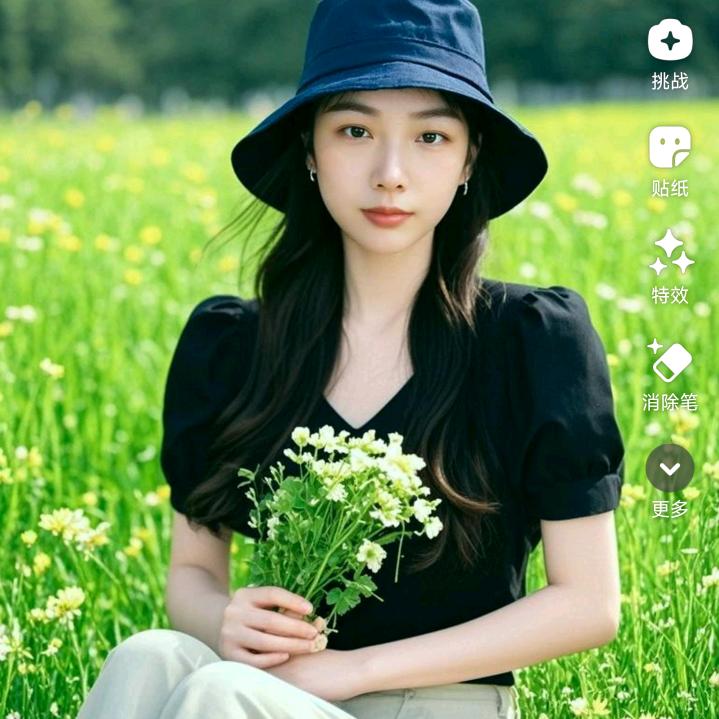Add a sticker via 贴纸
719x719 pixels.
(669, 148)
